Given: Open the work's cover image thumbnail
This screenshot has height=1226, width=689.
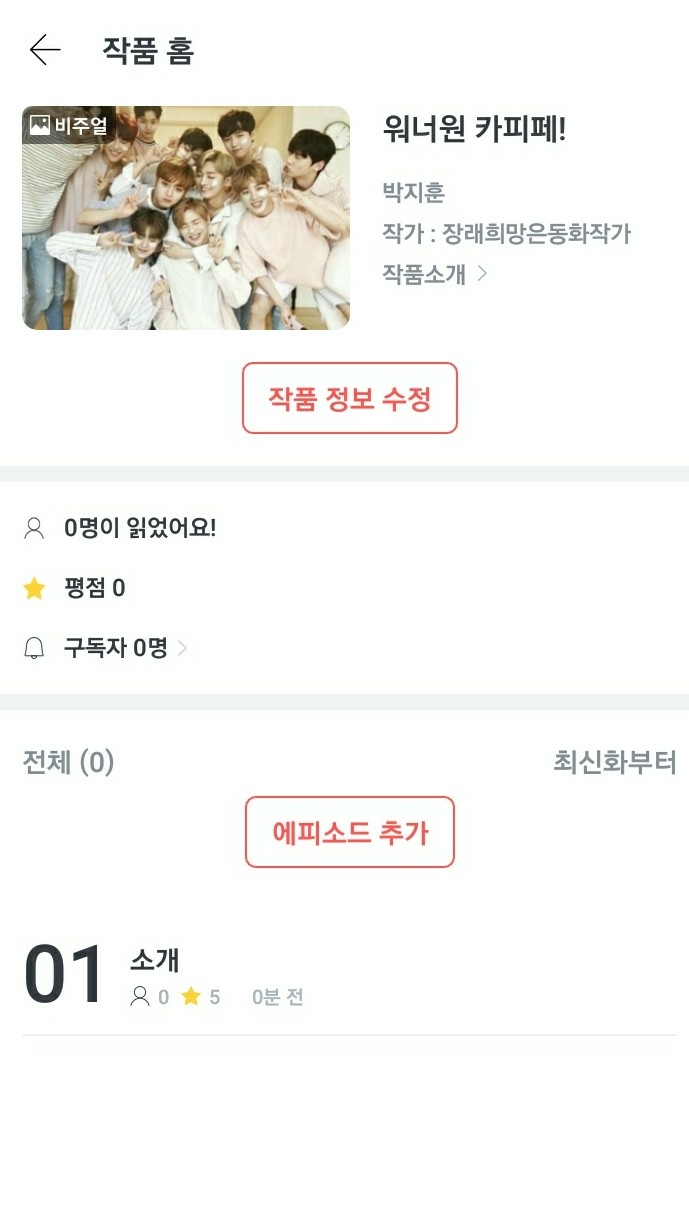Looking at the screenshot, I should click(x=186, y=218).
